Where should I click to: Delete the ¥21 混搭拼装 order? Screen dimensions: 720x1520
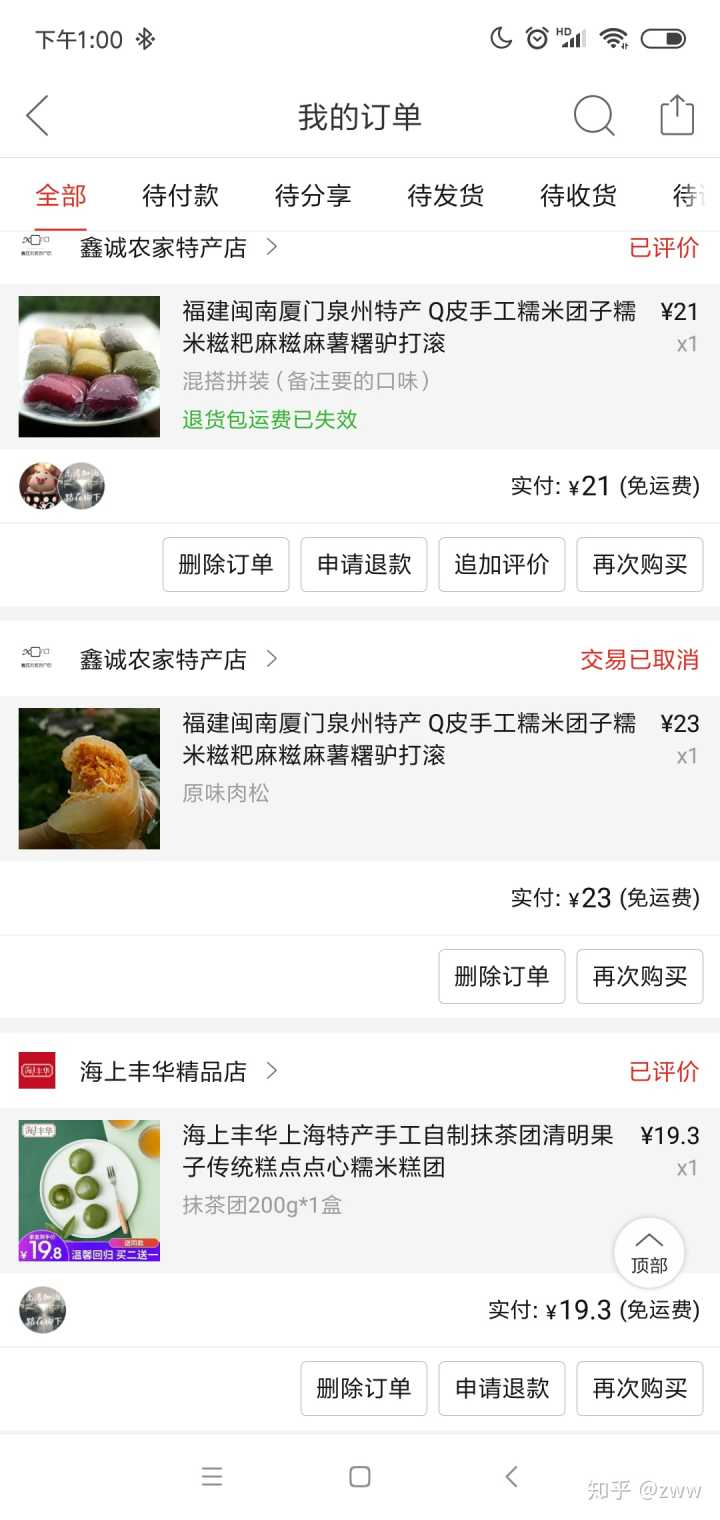point(226,564)
